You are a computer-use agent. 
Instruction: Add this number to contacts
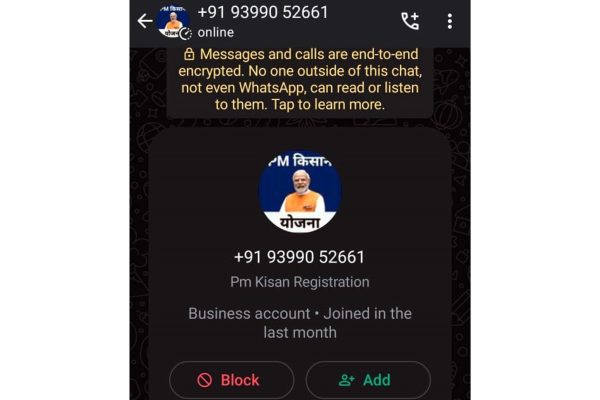pyautogui.click(x=367, y=380)
